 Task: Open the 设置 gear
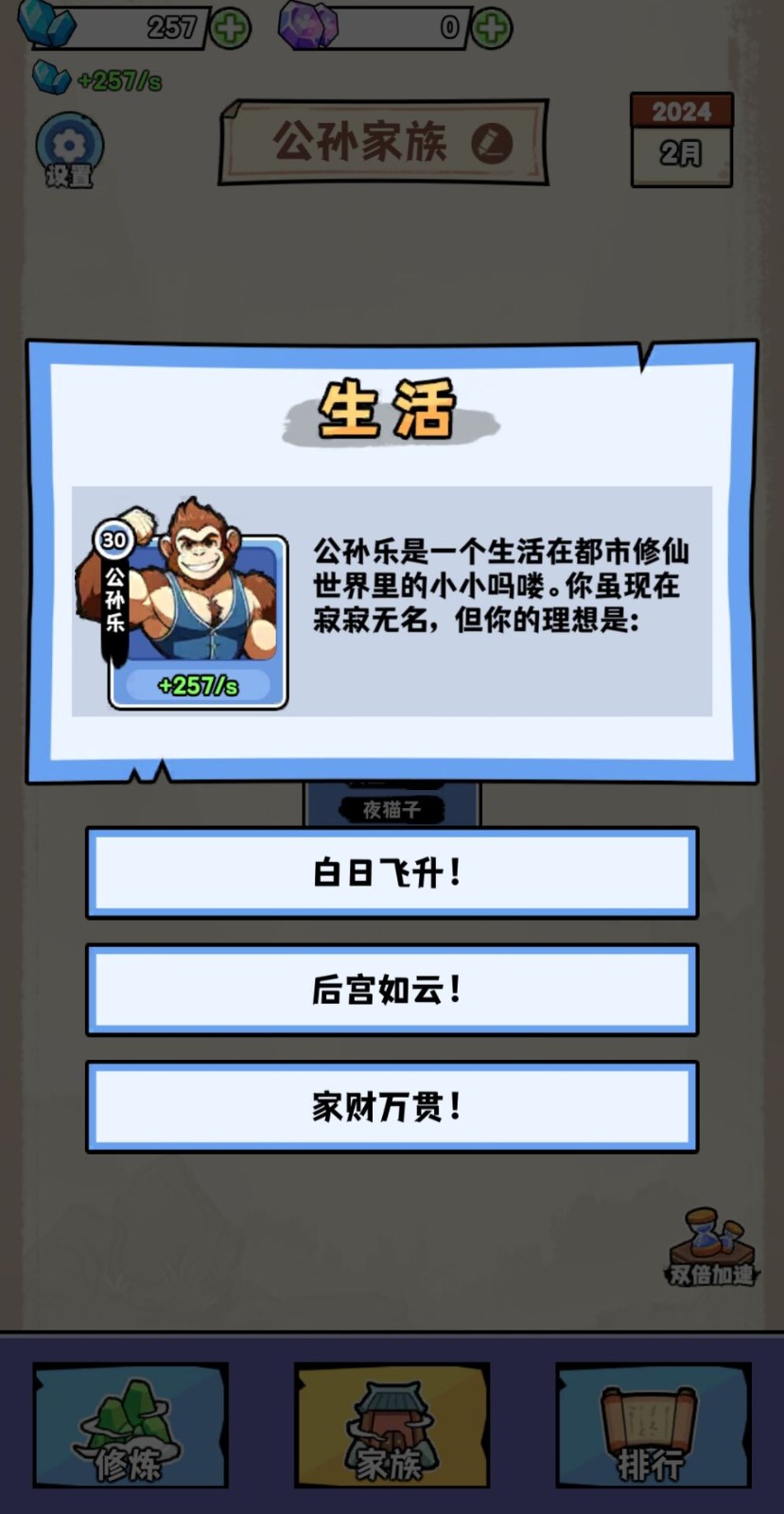(x=69, y=149)
